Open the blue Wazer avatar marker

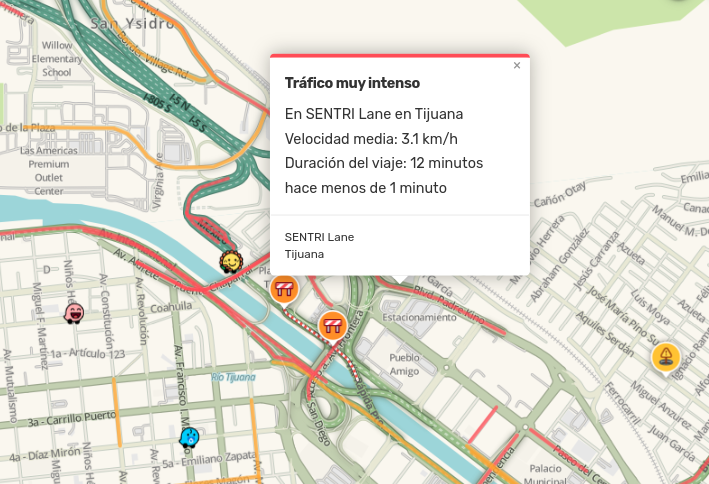189,437
